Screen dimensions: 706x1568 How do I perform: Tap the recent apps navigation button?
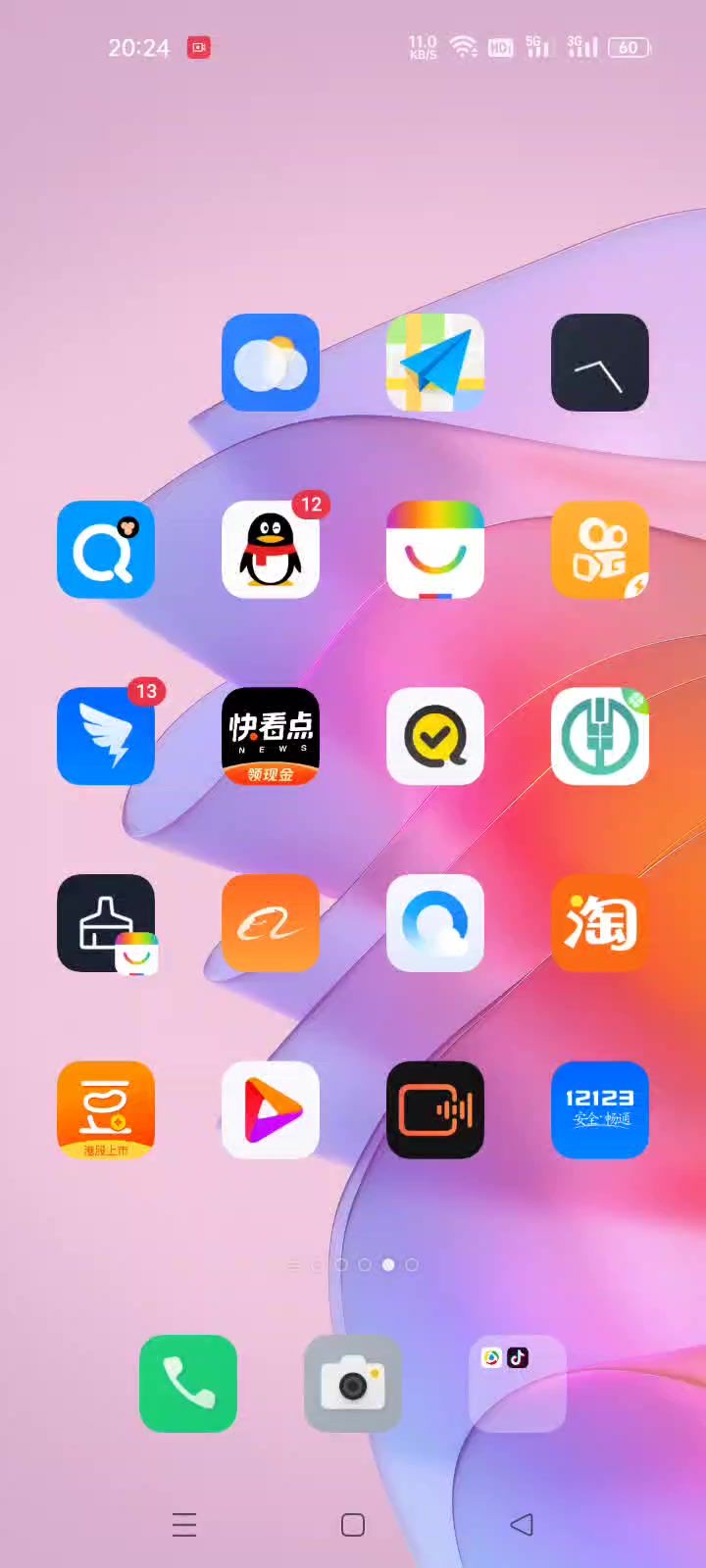click(x=184, y=1525)
